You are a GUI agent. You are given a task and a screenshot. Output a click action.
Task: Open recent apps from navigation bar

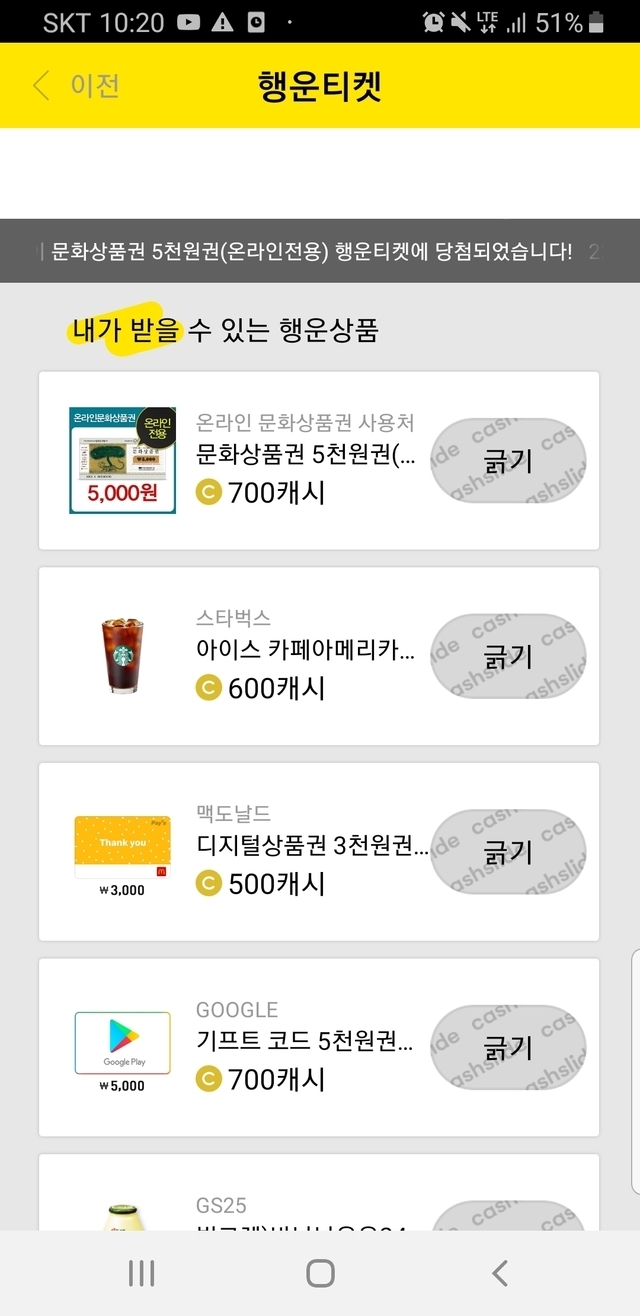[x=141, y=1273]
